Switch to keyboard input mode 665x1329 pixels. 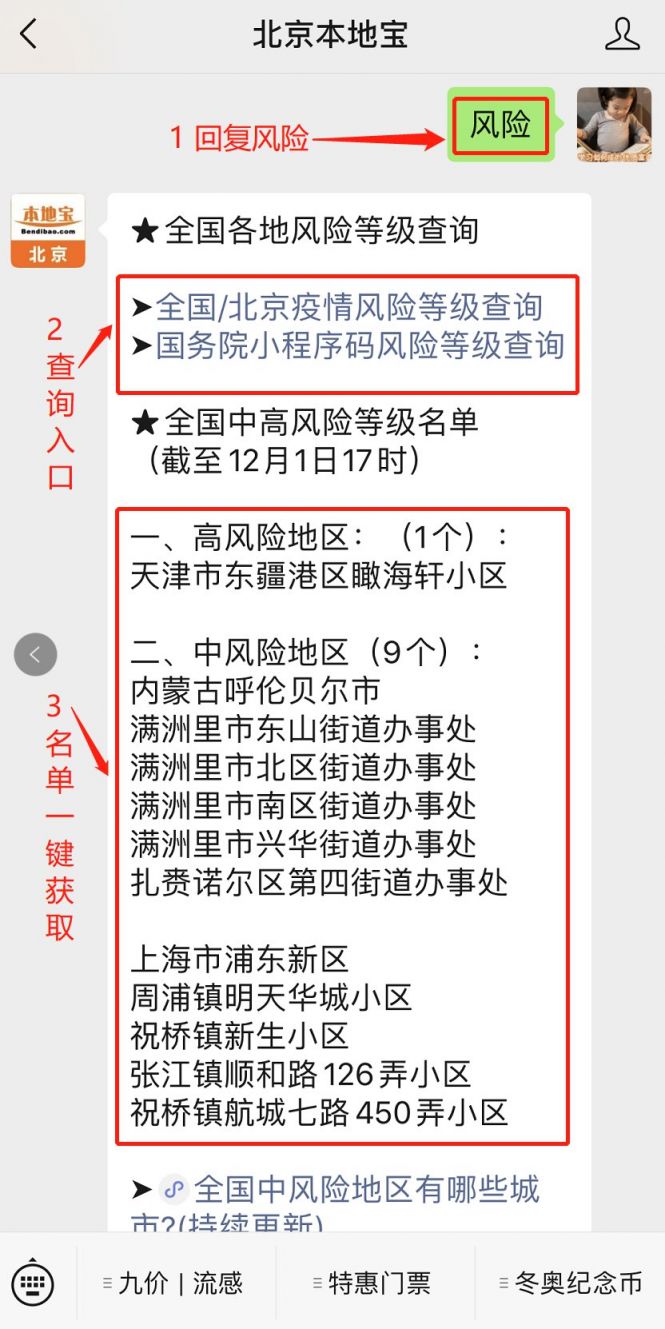(33, 1282)
